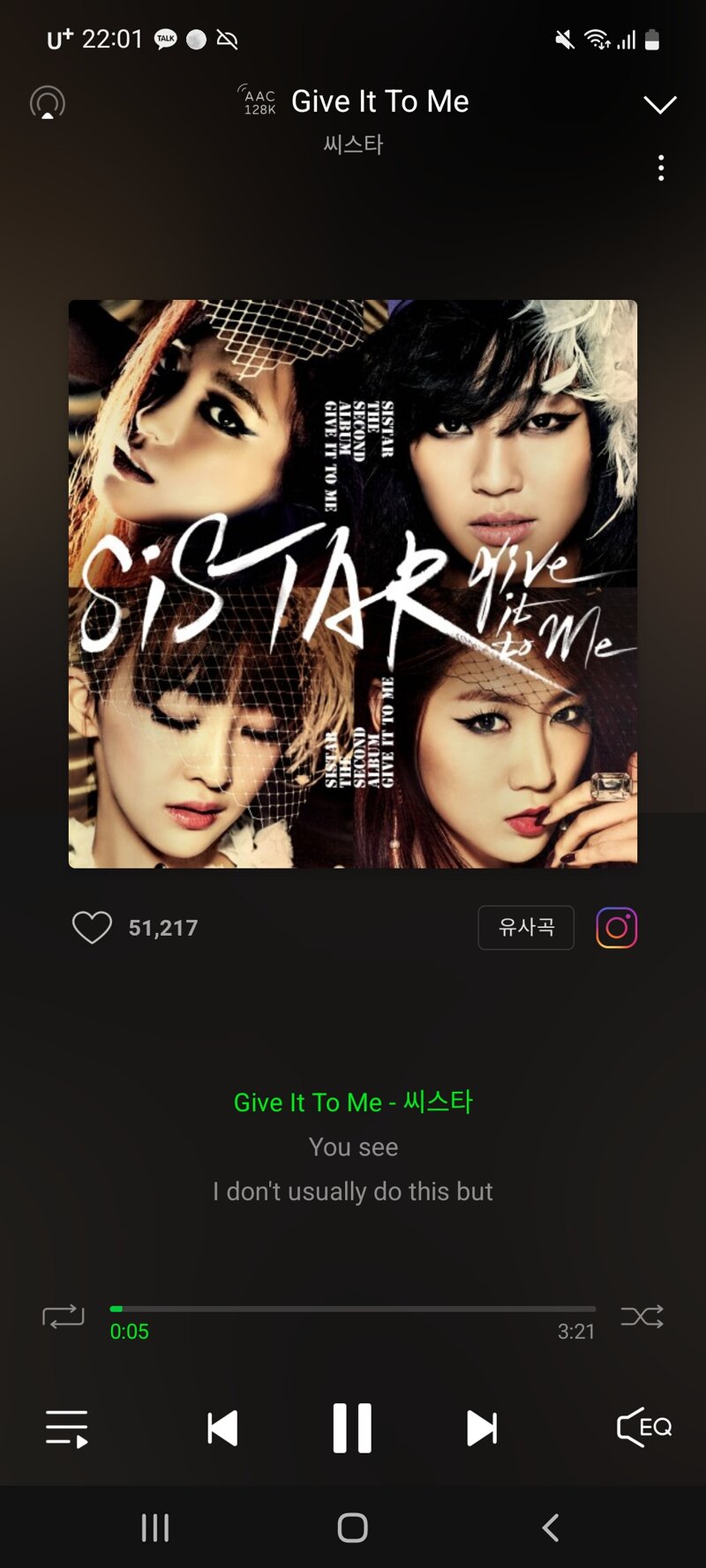Tap the SISTAR album cover

point(353,584)
